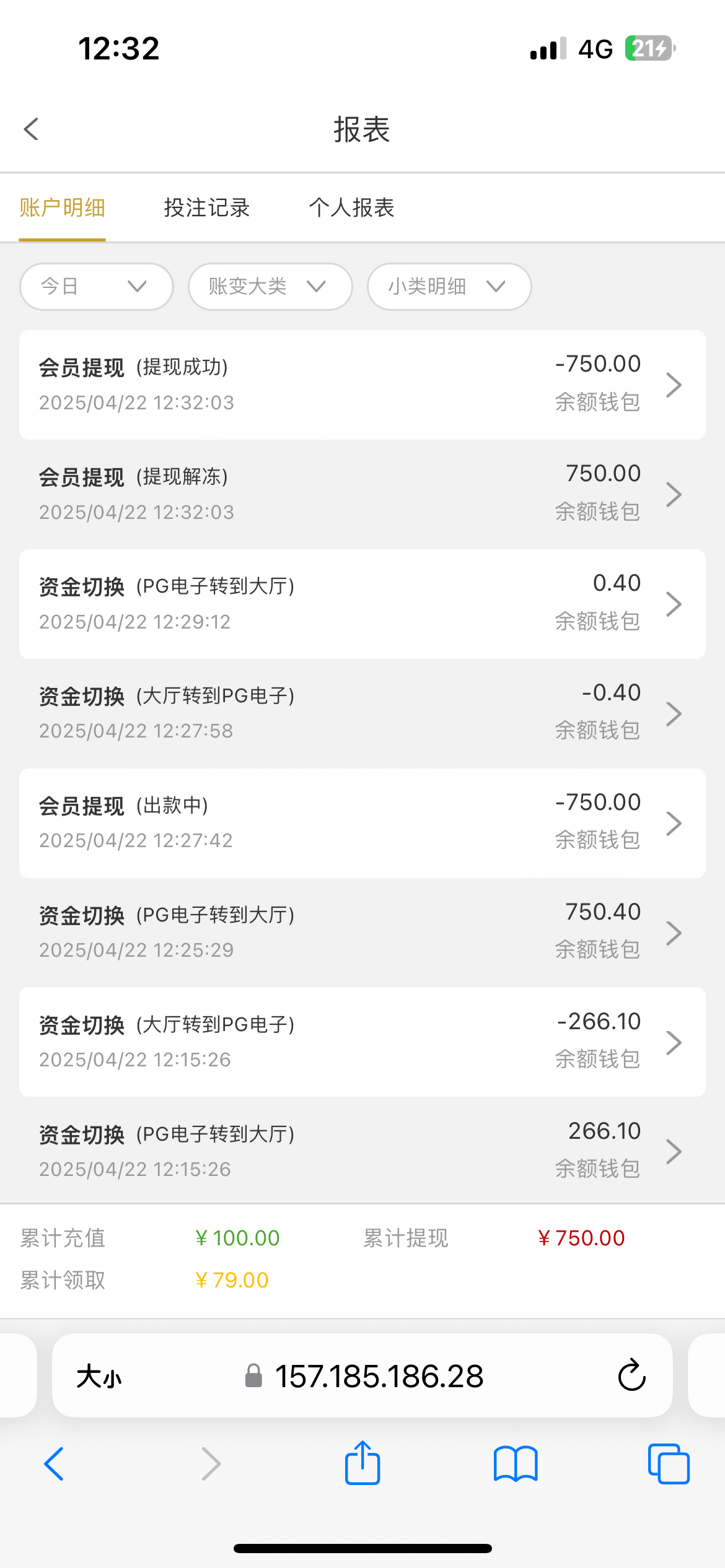This screenshot has height=1568, width=725.
Task: Open the 提现成功 withdrawal record
Action: [x=362, y=385]
